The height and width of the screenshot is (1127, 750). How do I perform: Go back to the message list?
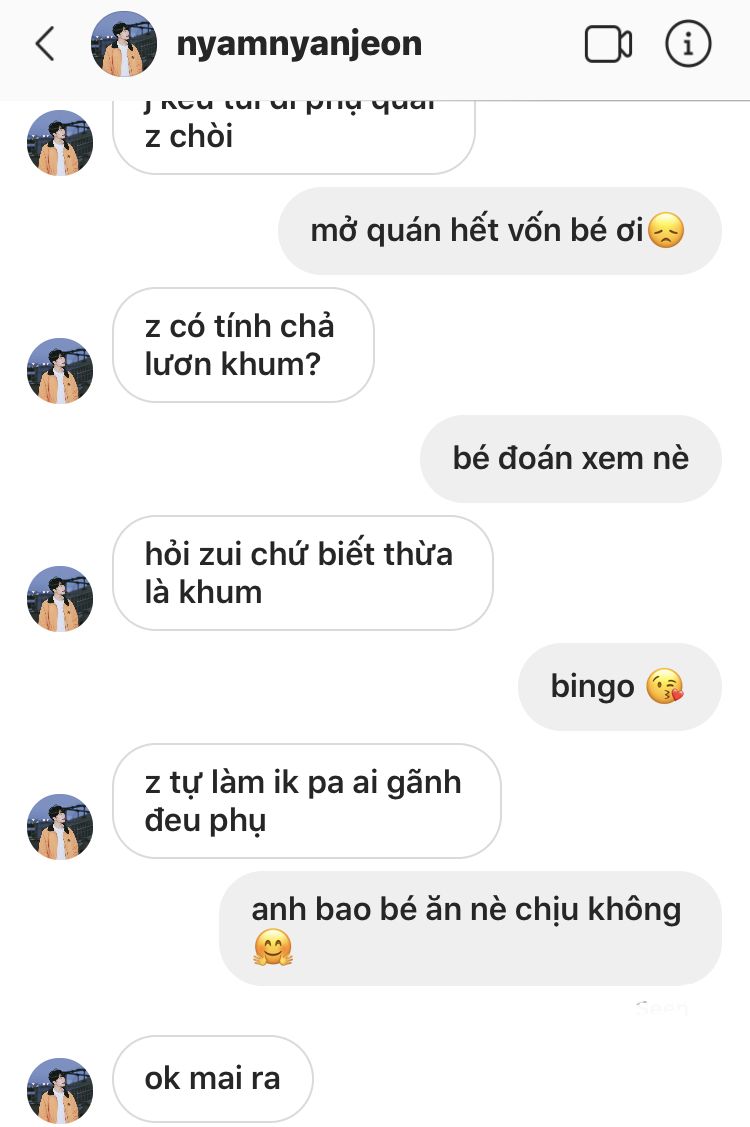click(44, 45)
